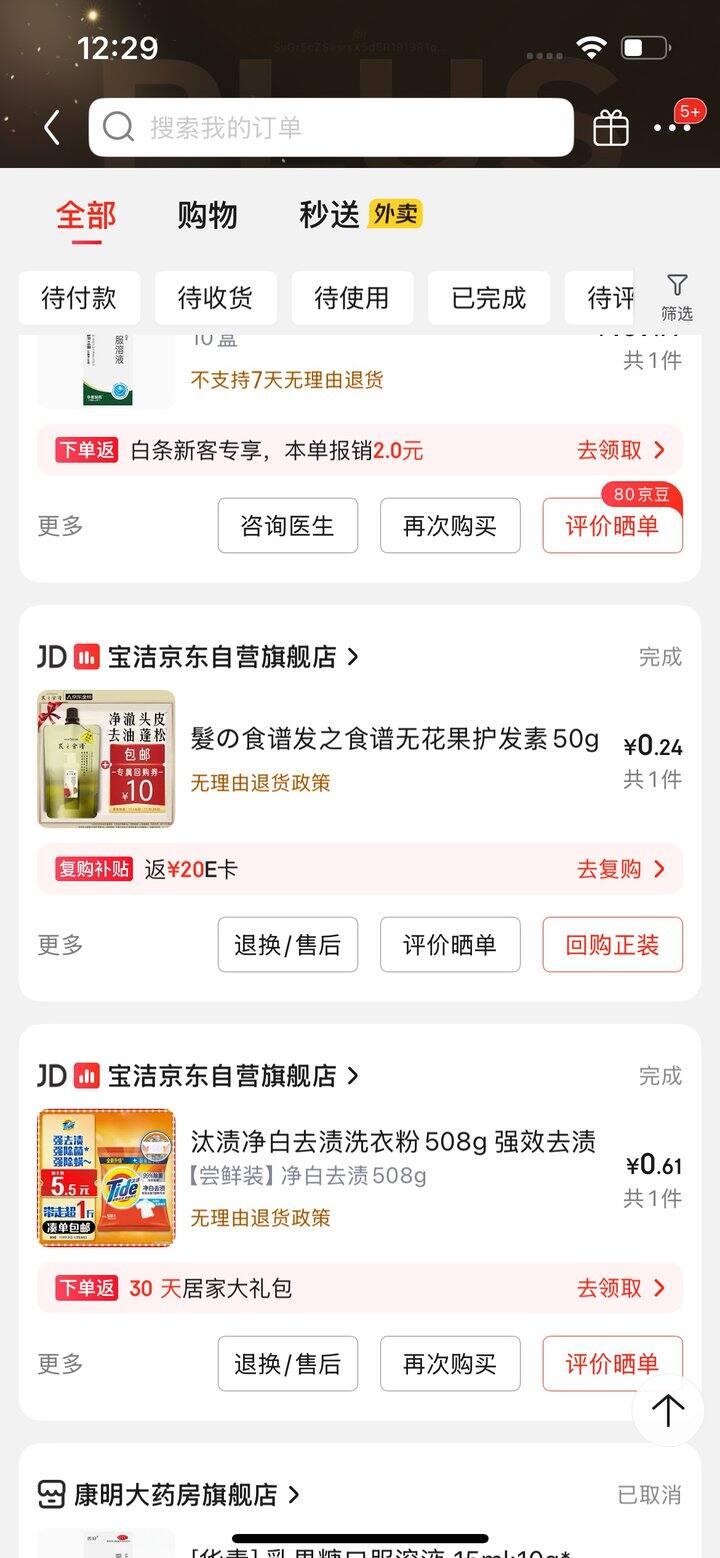720x1558 pixels.
Task: Switch to the 购物 tab
Action: tap(207, 215)
